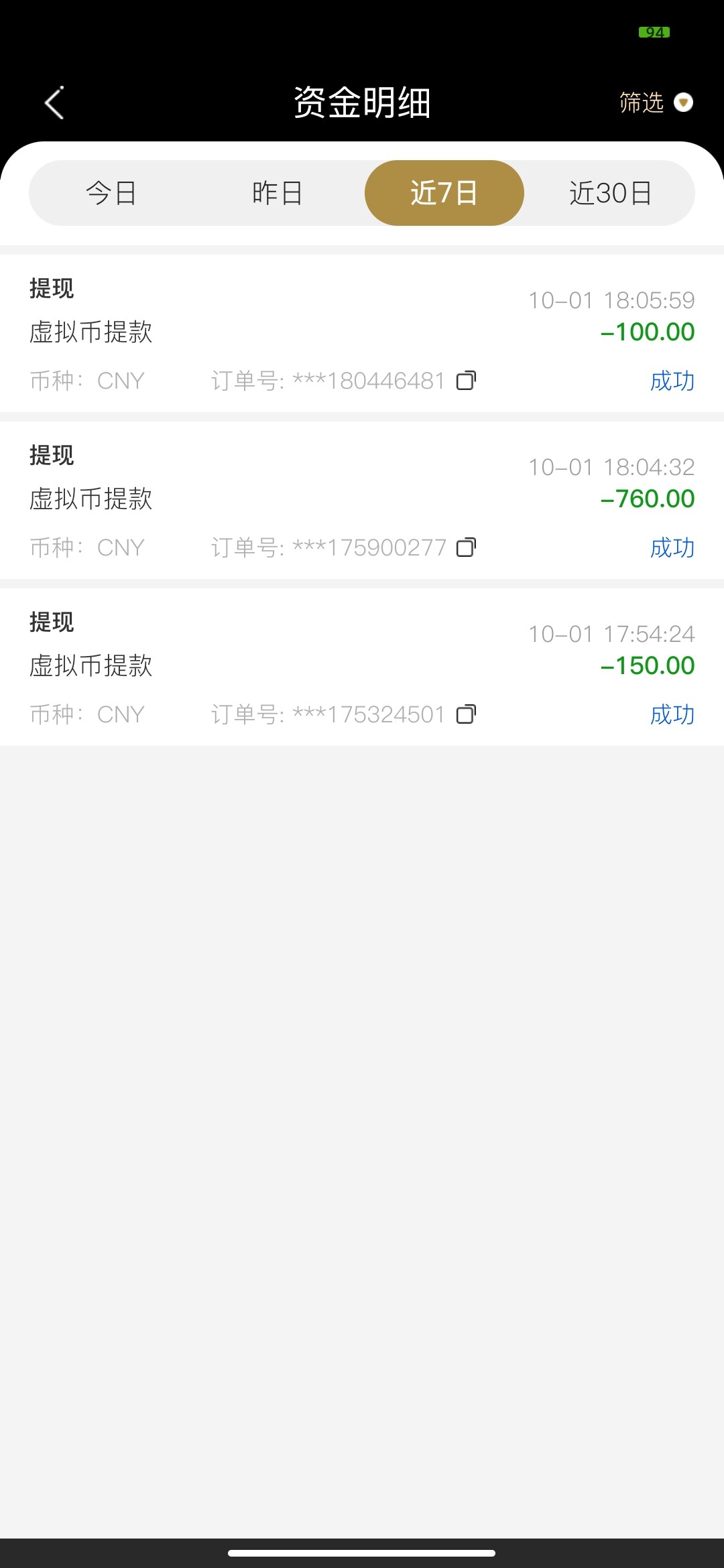Switch to the 昨日 tab
This screenshot has height=1568, width=724.
point(278,193)
